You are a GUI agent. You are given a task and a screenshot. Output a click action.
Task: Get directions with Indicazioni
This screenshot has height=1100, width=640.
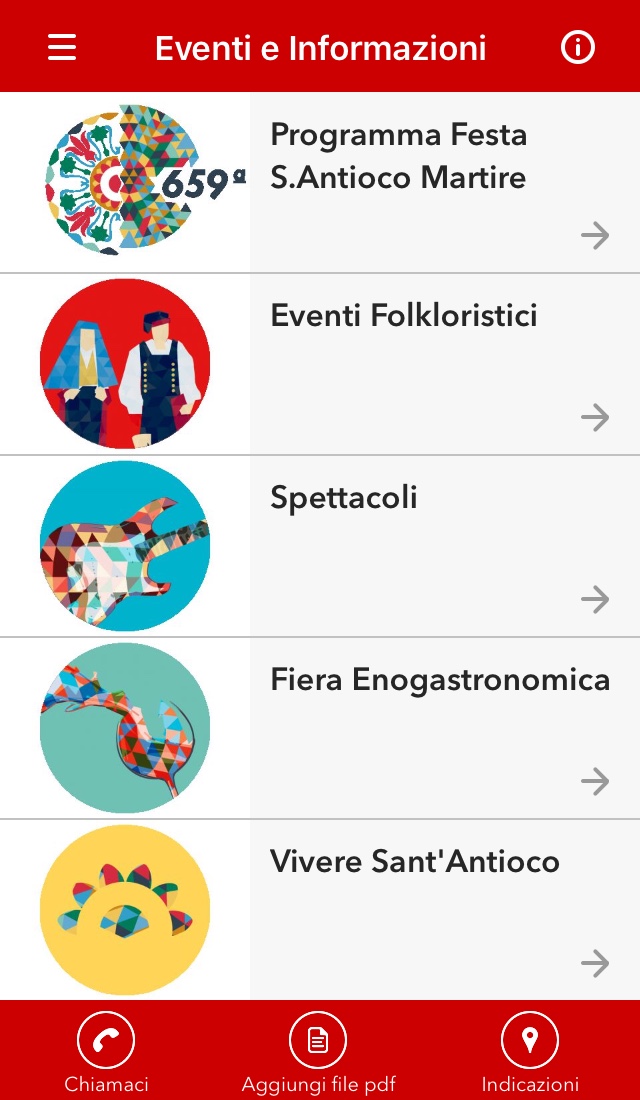pyautogui.click(x=530, y=1052)
